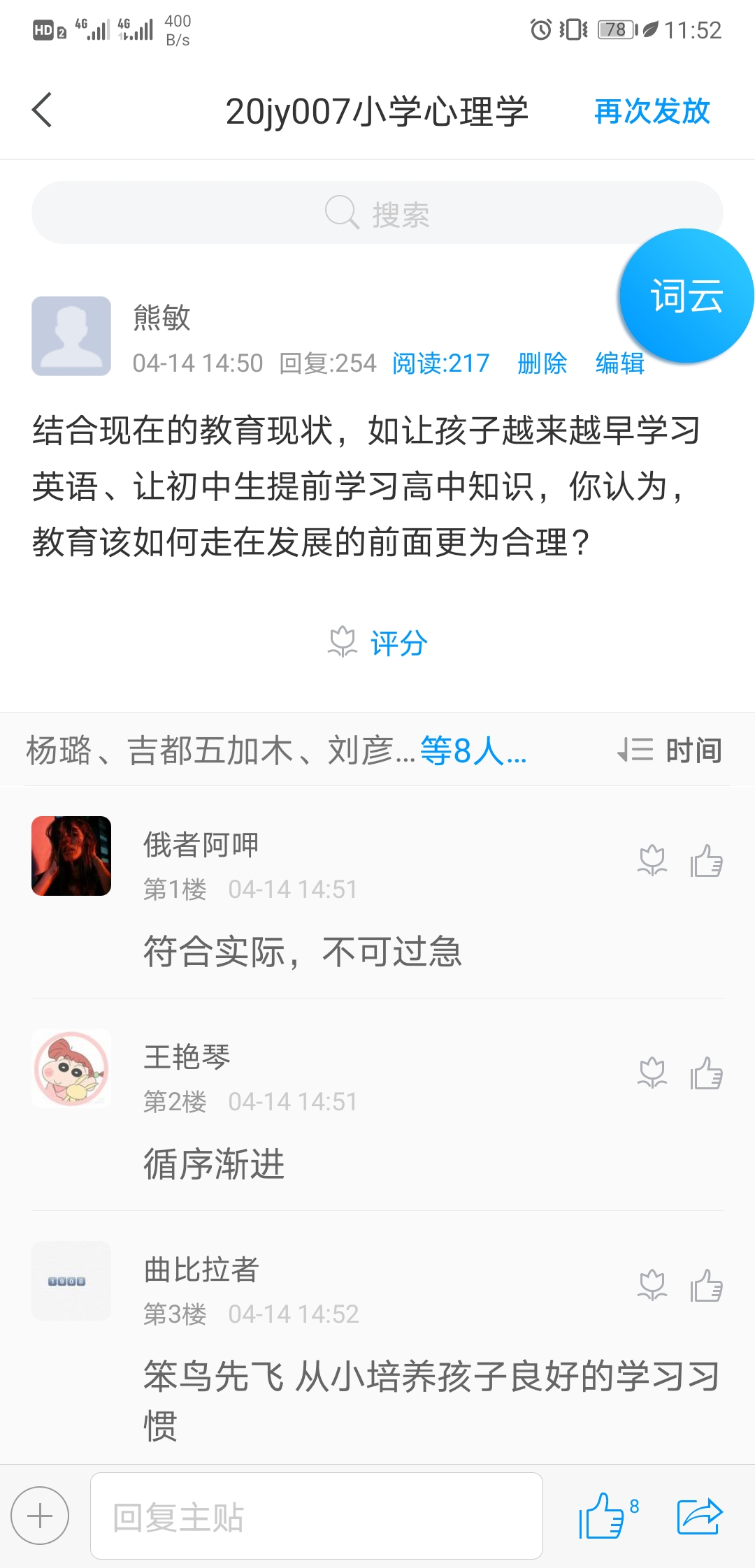
Task: Like the main post at bottom bar
Action: tap(603, 1516)
